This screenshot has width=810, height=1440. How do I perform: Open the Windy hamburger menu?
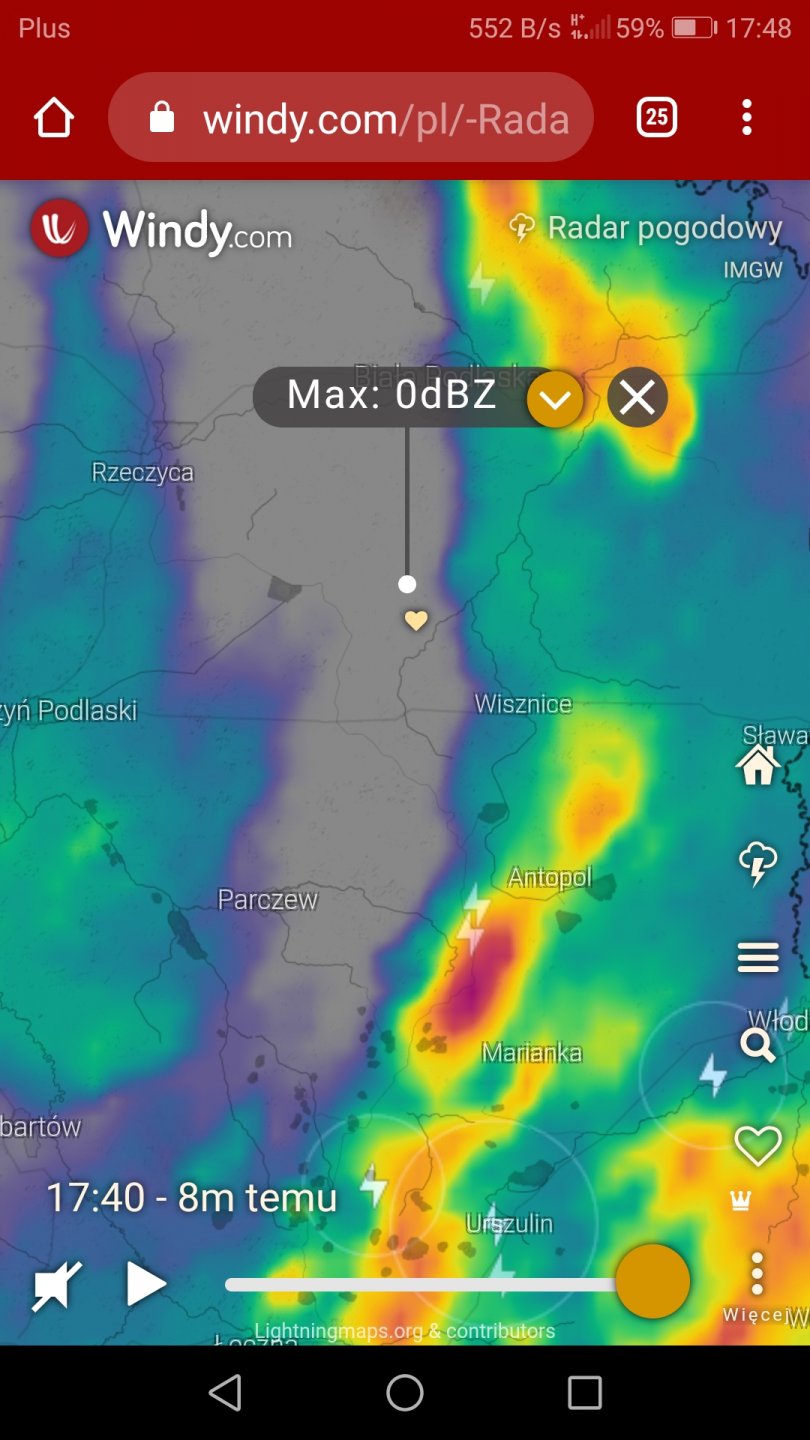click(757, 957)
